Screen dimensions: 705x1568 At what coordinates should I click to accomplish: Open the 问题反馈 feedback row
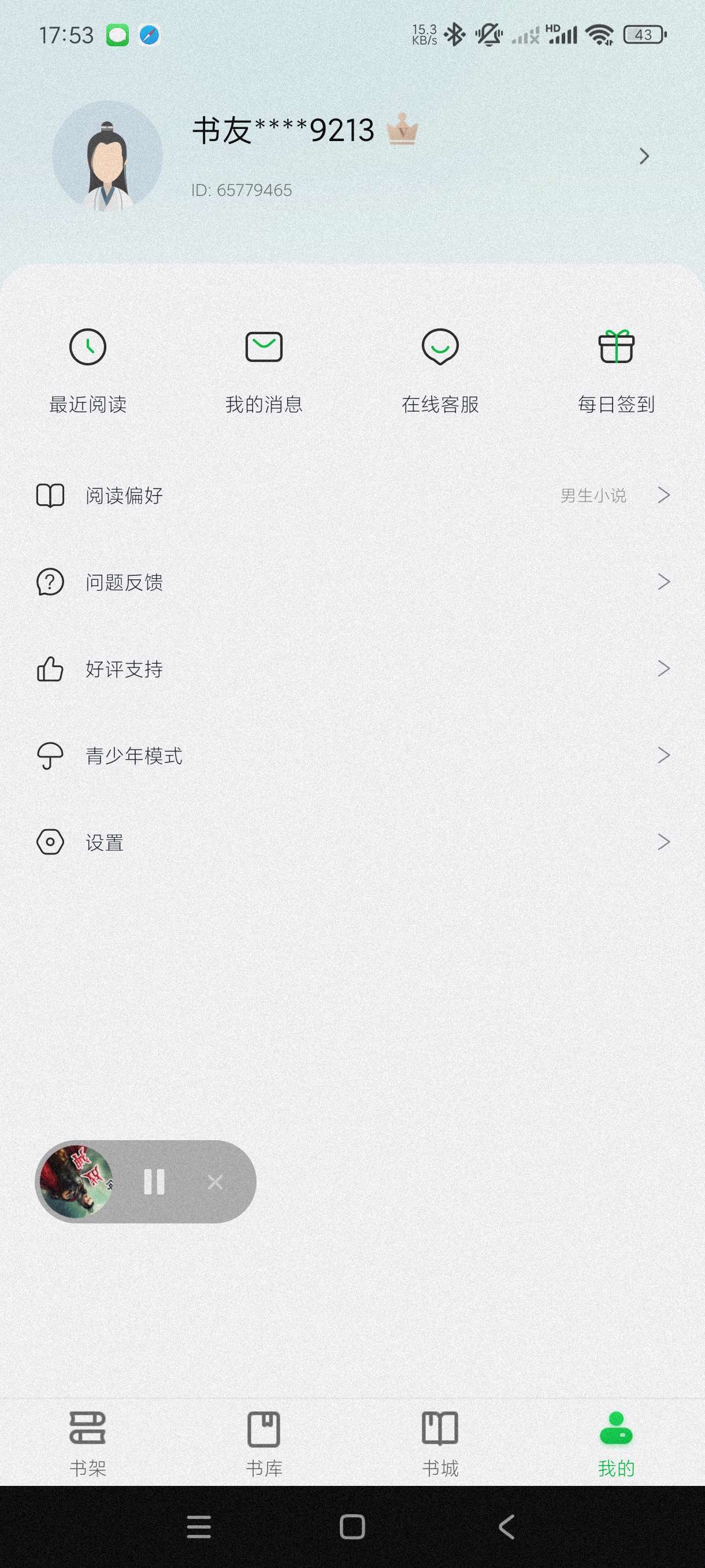pos(352,583)
